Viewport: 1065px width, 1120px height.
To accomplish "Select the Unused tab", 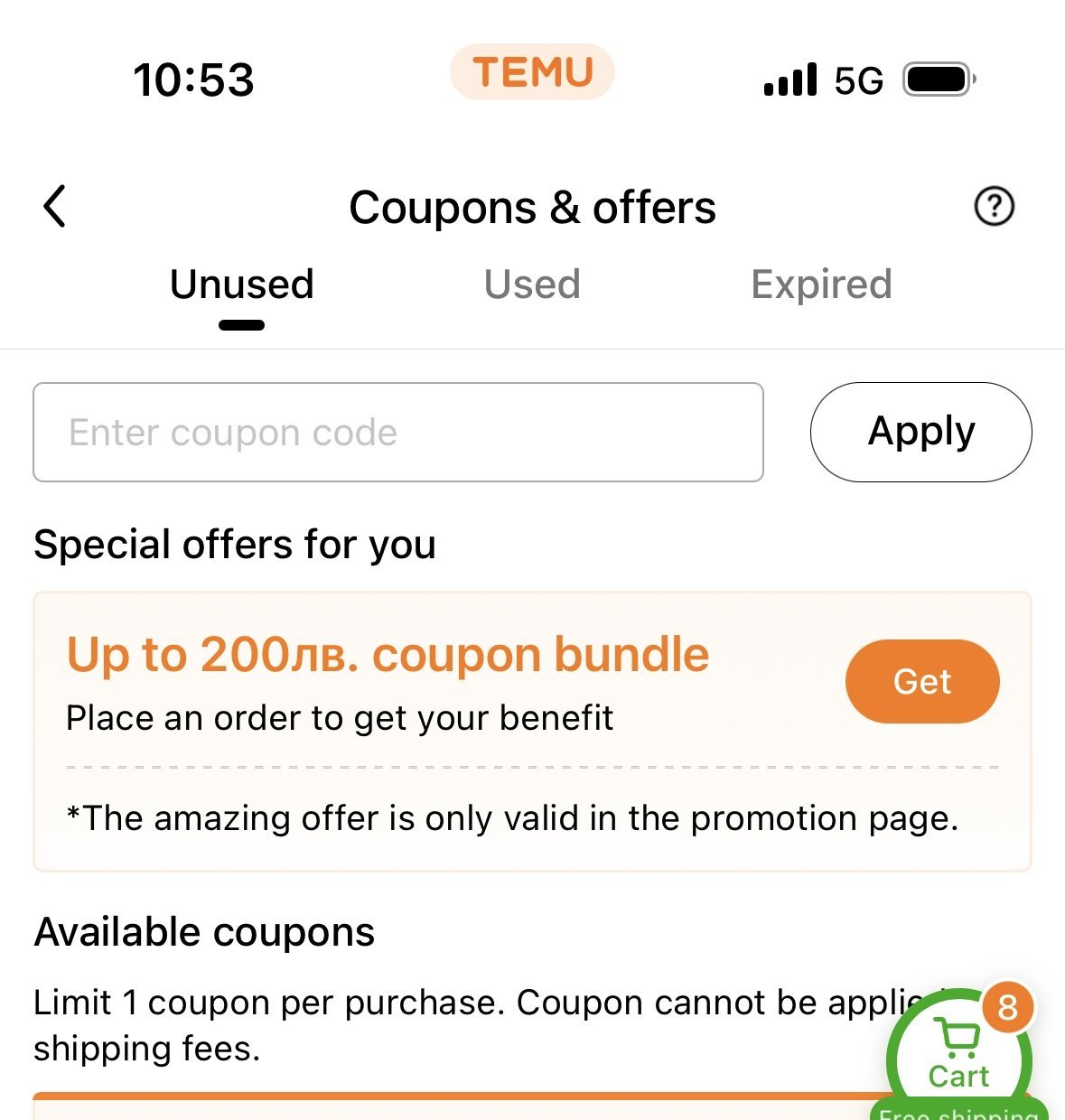I will [x=241, y=285].
